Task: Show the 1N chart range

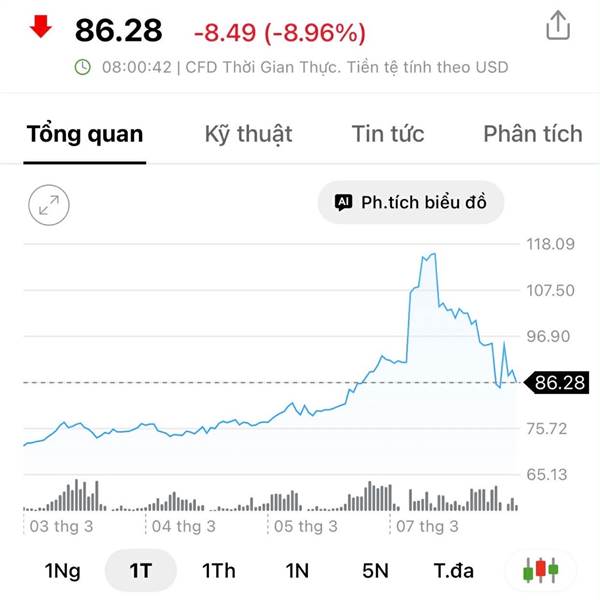Action: click(x=297, y=571)
